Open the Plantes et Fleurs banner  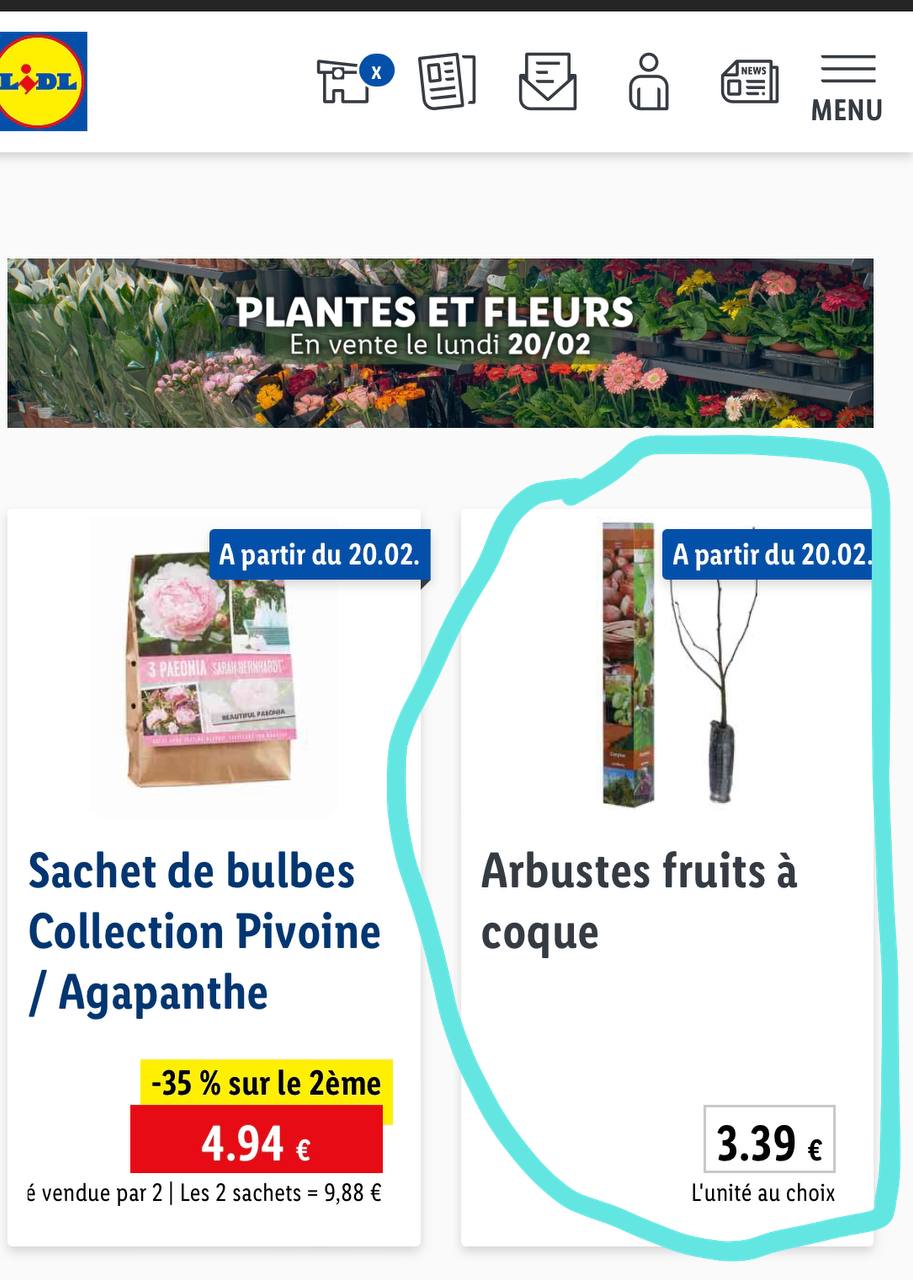point(440,343)
